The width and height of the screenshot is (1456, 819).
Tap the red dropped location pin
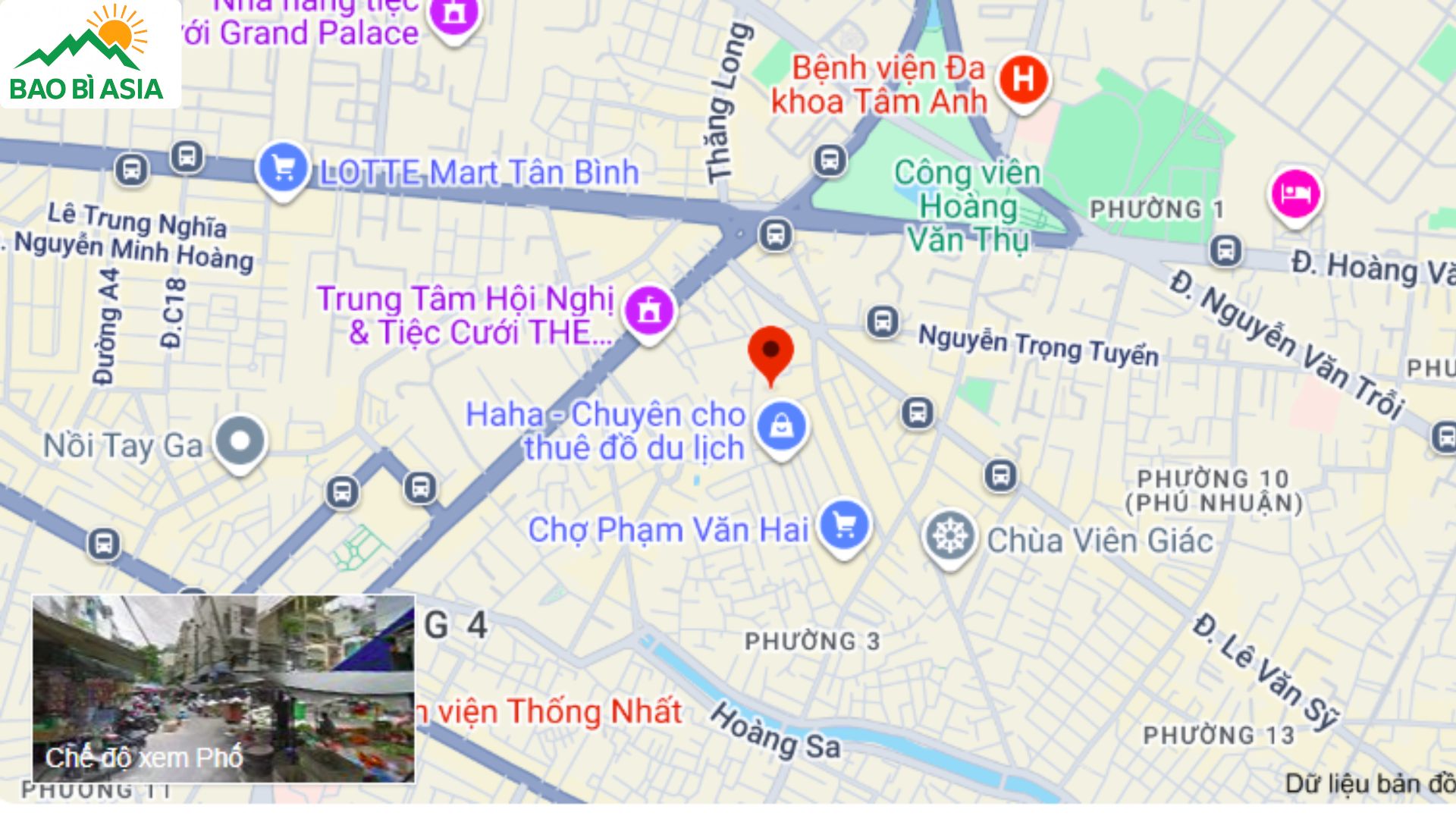(770, 351)
